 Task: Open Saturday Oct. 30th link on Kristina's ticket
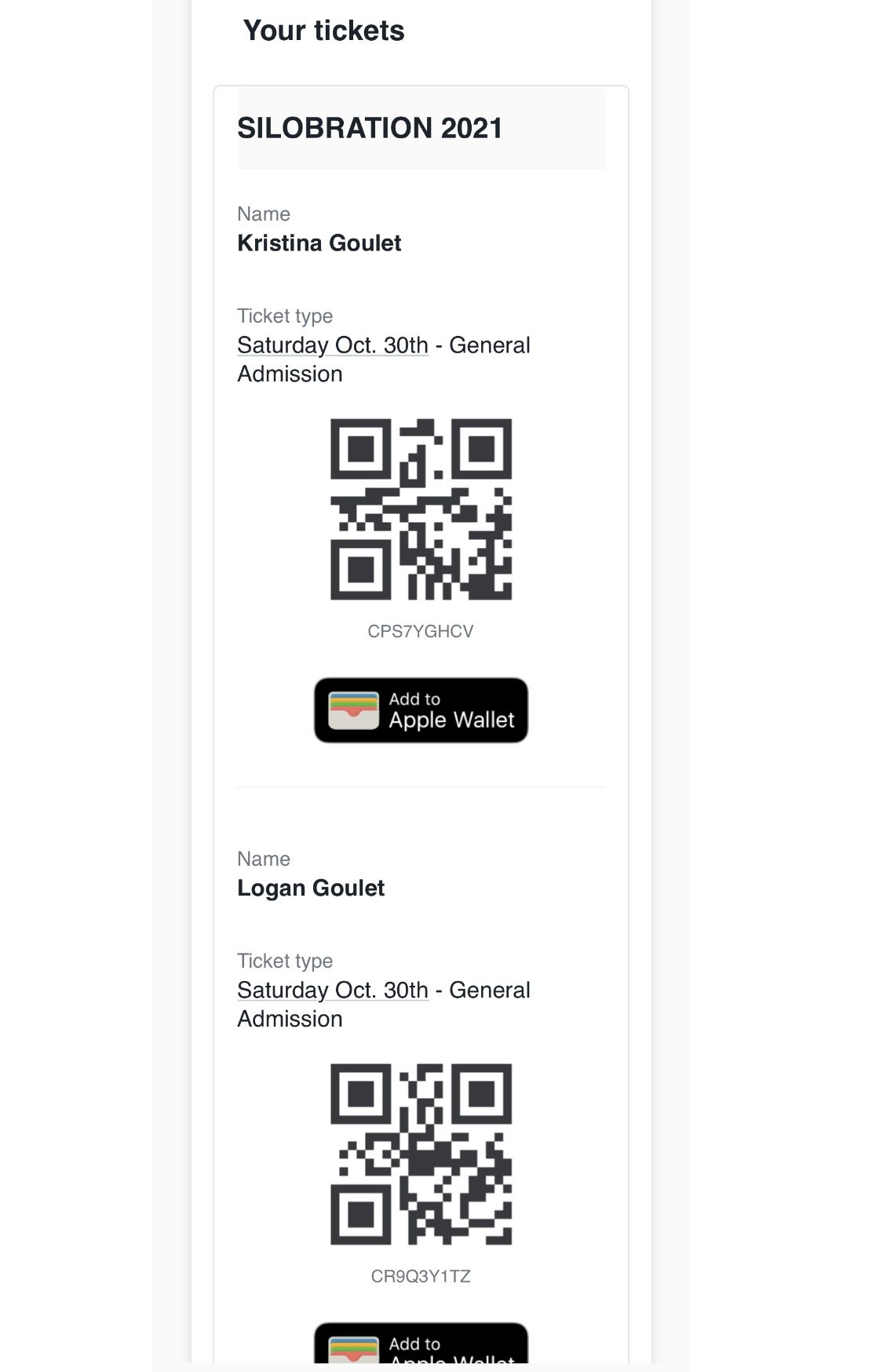click(333, 345)
